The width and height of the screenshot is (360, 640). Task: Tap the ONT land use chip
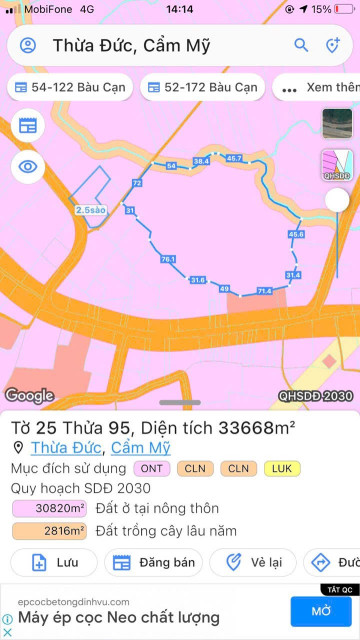[151, 469]
